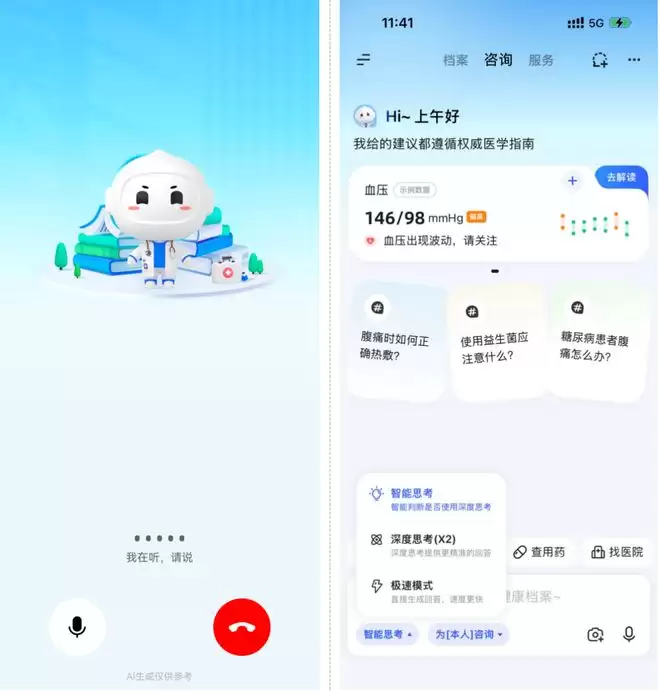660x691 pixels.
Task: Open the camera upload icon
Action: 596,634
